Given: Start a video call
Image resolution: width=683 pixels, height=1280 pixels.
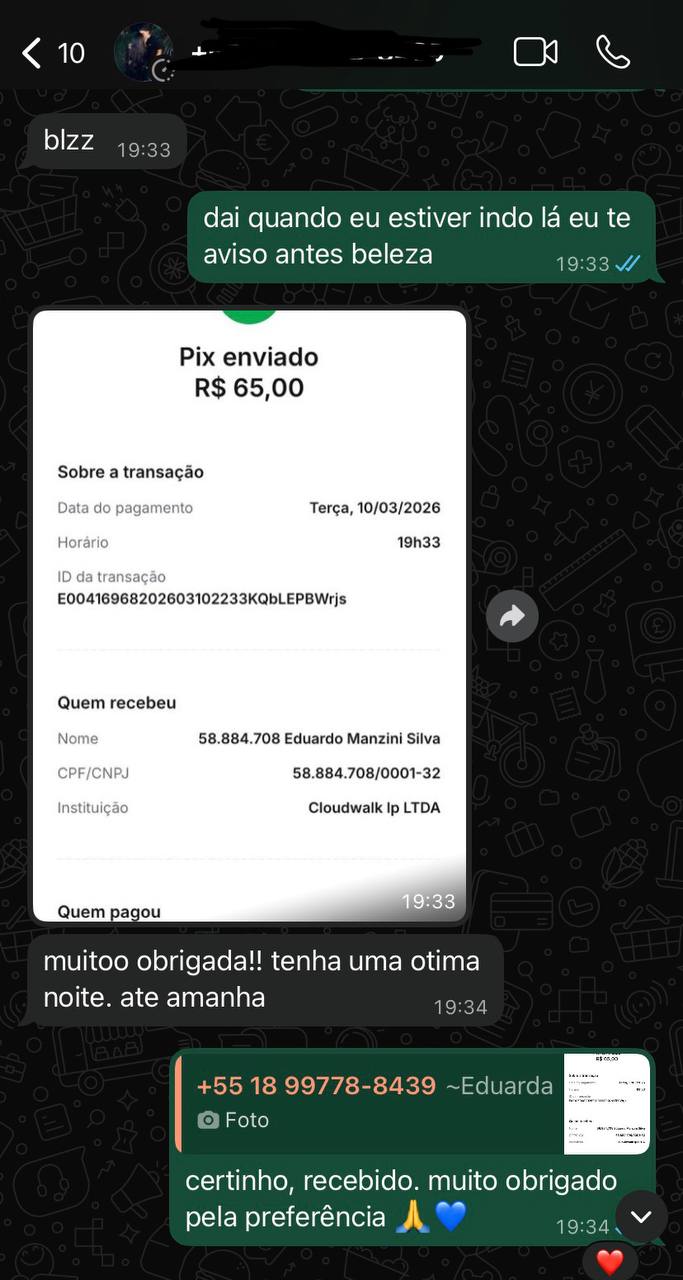Looking at the screenshot, I should tap(535, 52).
